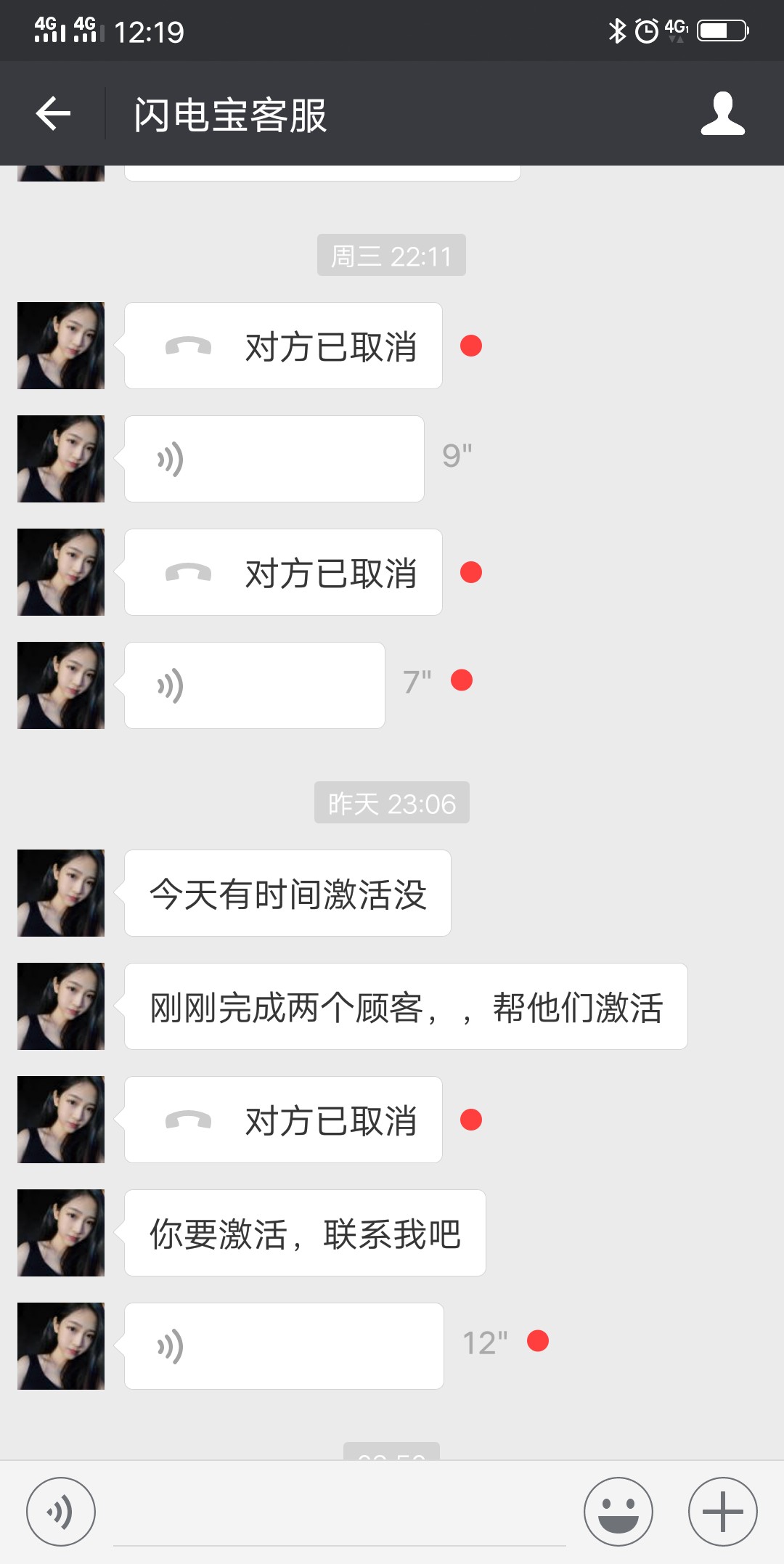Play the 7-second voice message
Screen dimensions: 784x1564
point(254,685)
